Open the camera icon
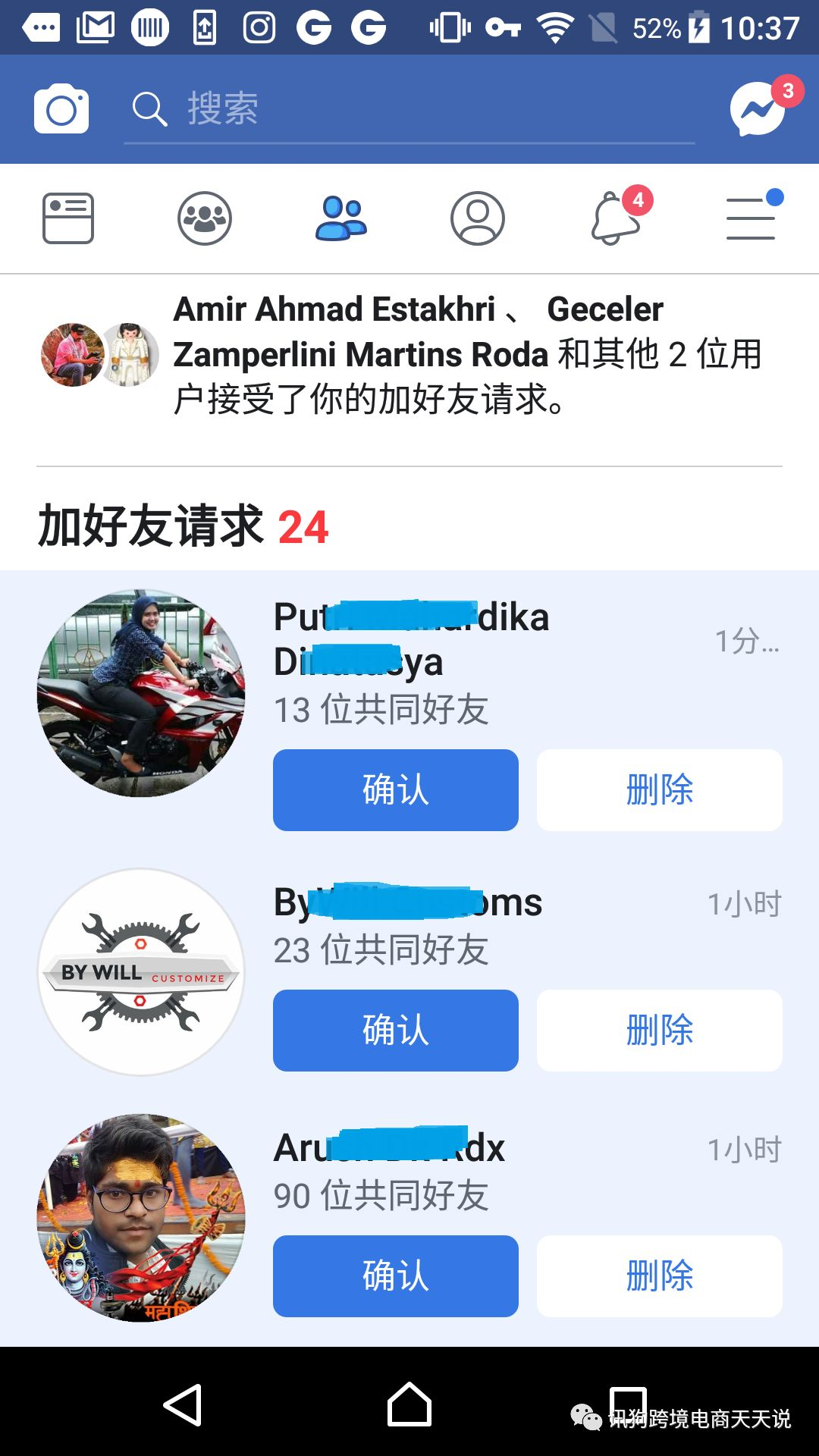The image size is (819, 1456). [x=61, y=109]
